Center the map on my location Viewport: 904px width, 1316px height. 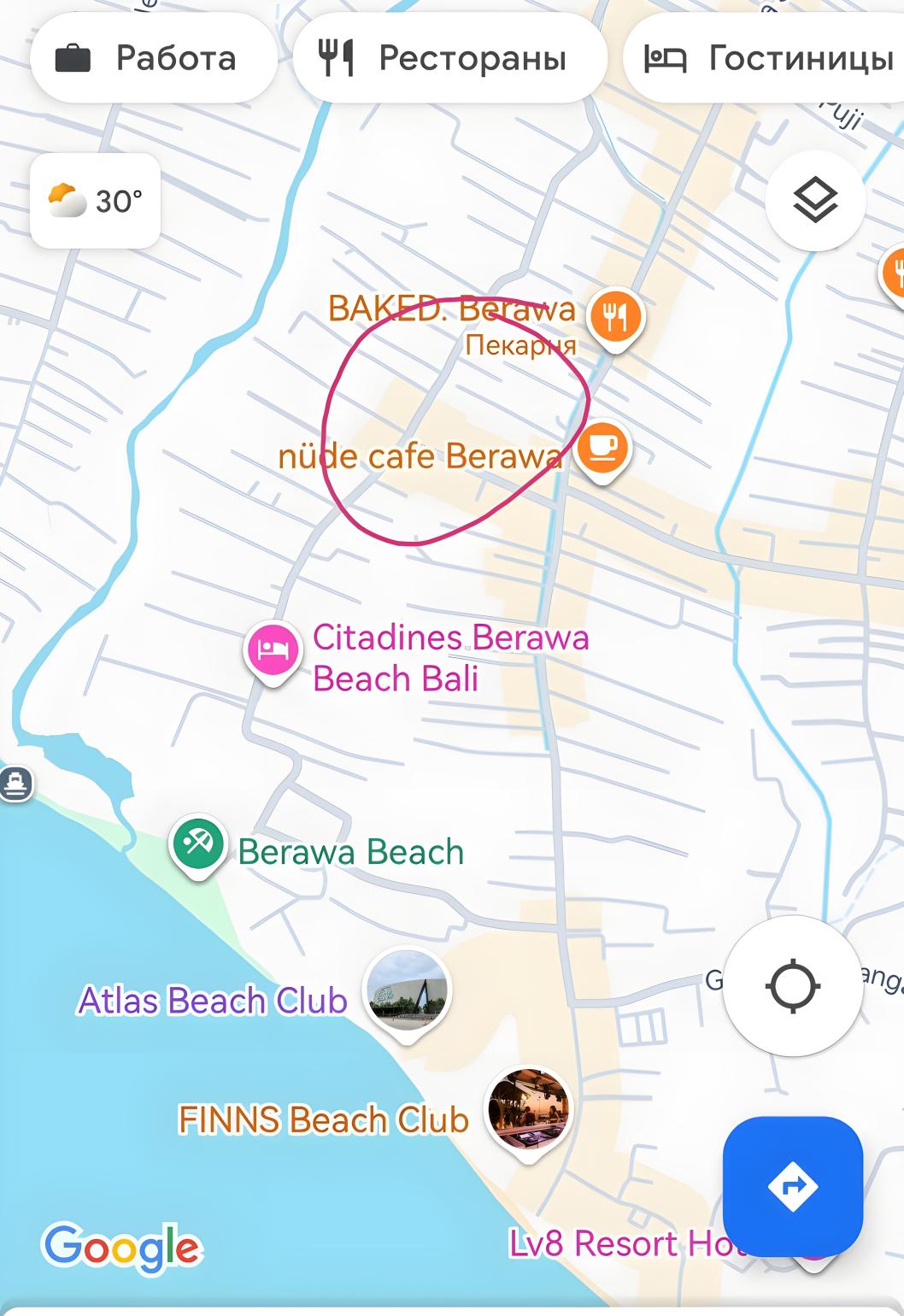(792, 985)
